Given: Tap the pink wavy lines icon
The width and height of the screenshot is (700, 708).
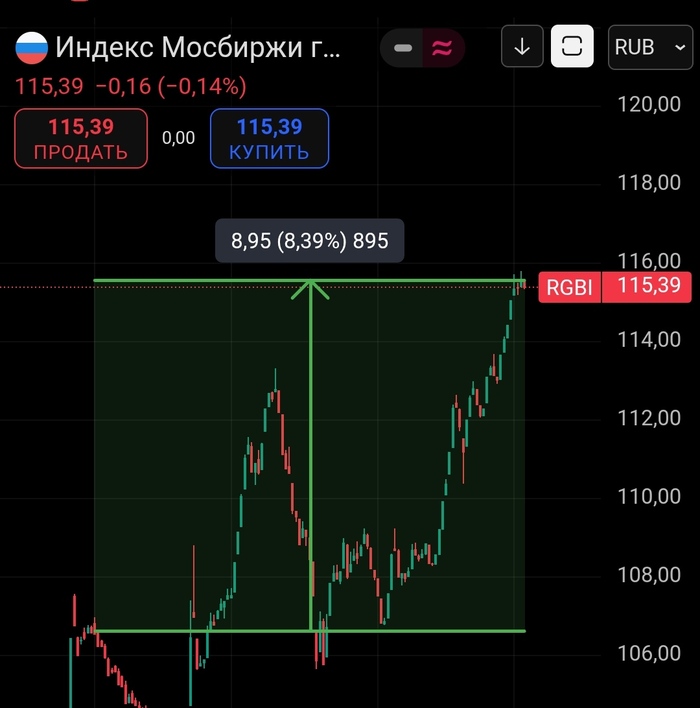Looking at the screenshot, I should point(440,47).
